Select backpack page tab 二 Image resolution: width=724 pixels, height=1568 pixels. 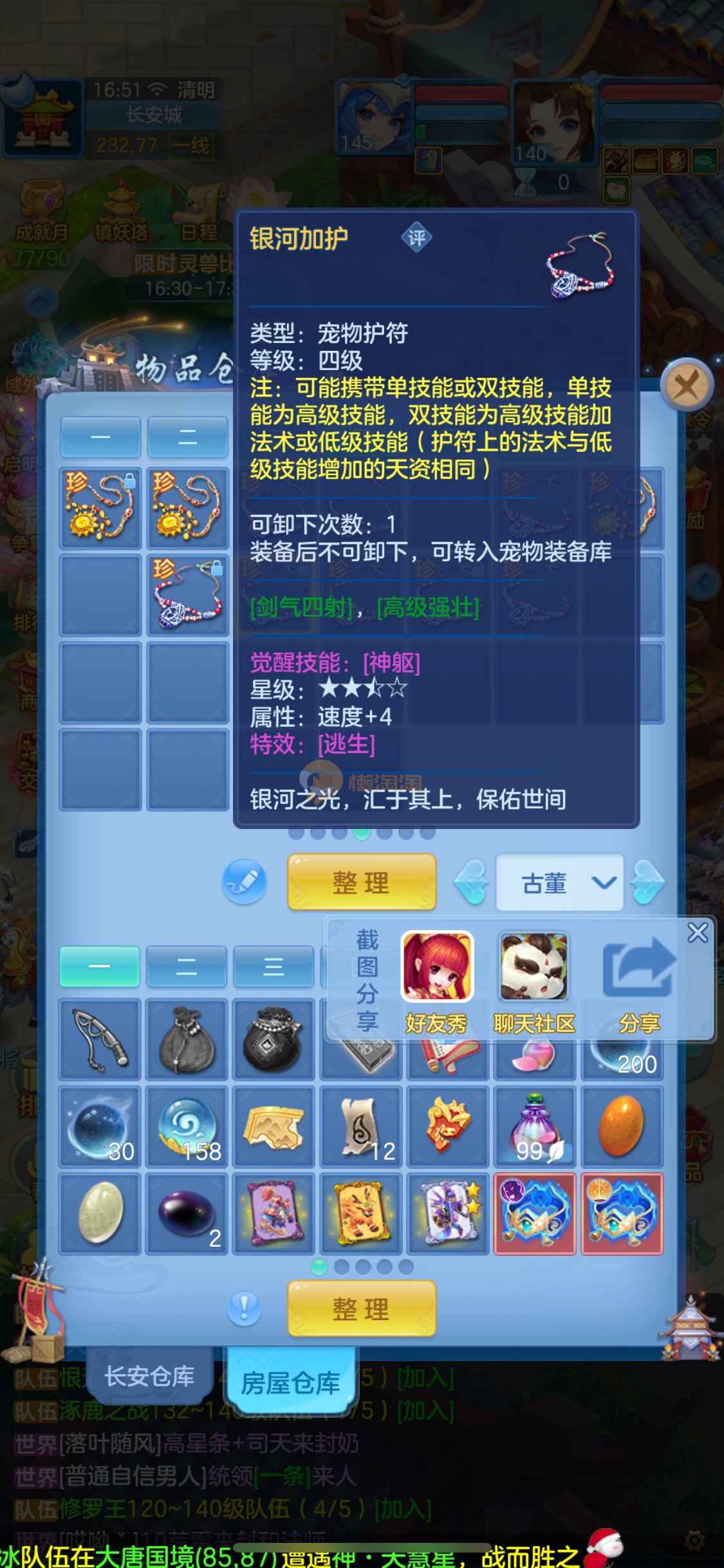(187, 966)
